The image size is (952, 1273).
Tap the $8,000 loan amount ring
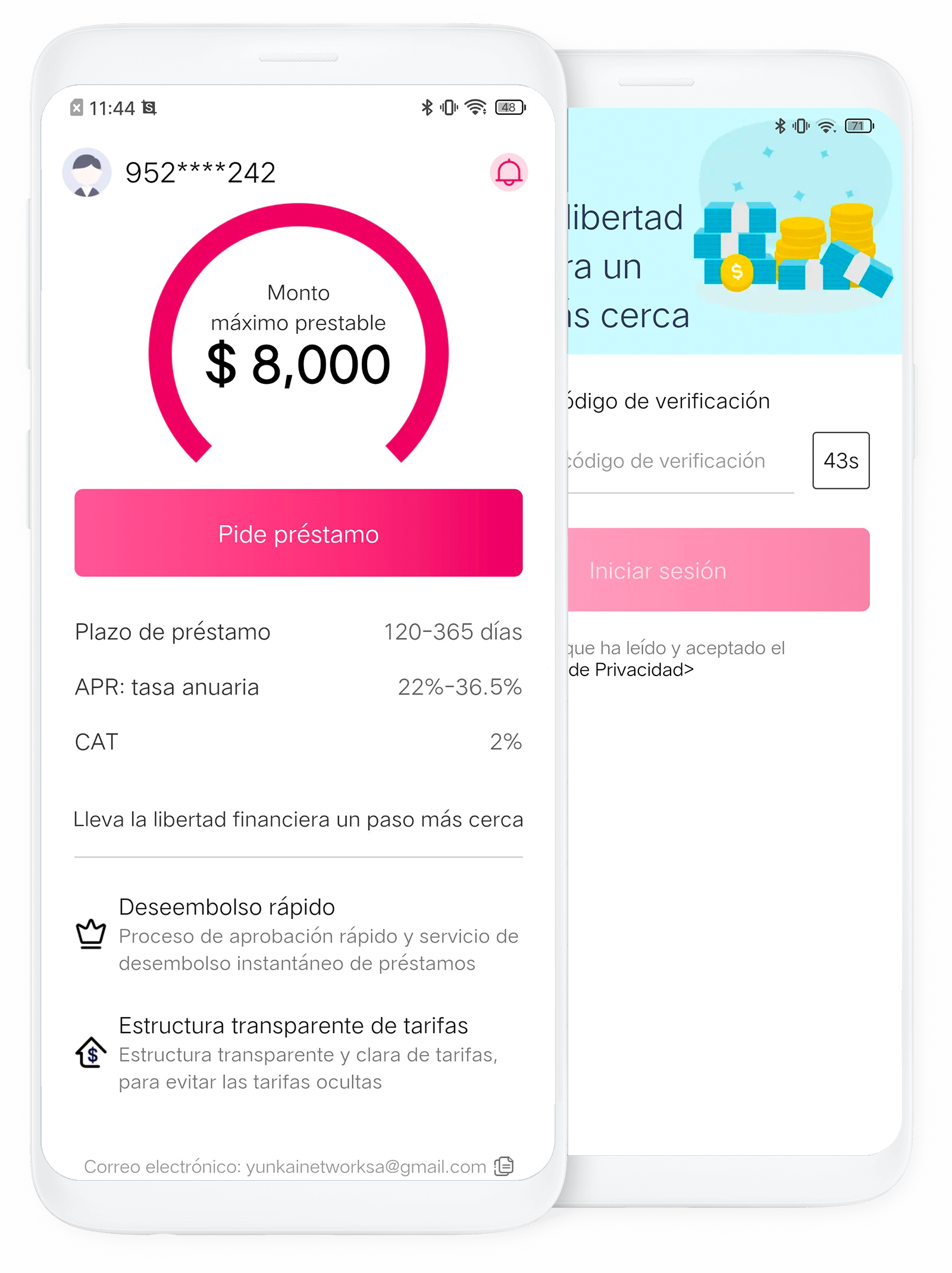point(299,362)
